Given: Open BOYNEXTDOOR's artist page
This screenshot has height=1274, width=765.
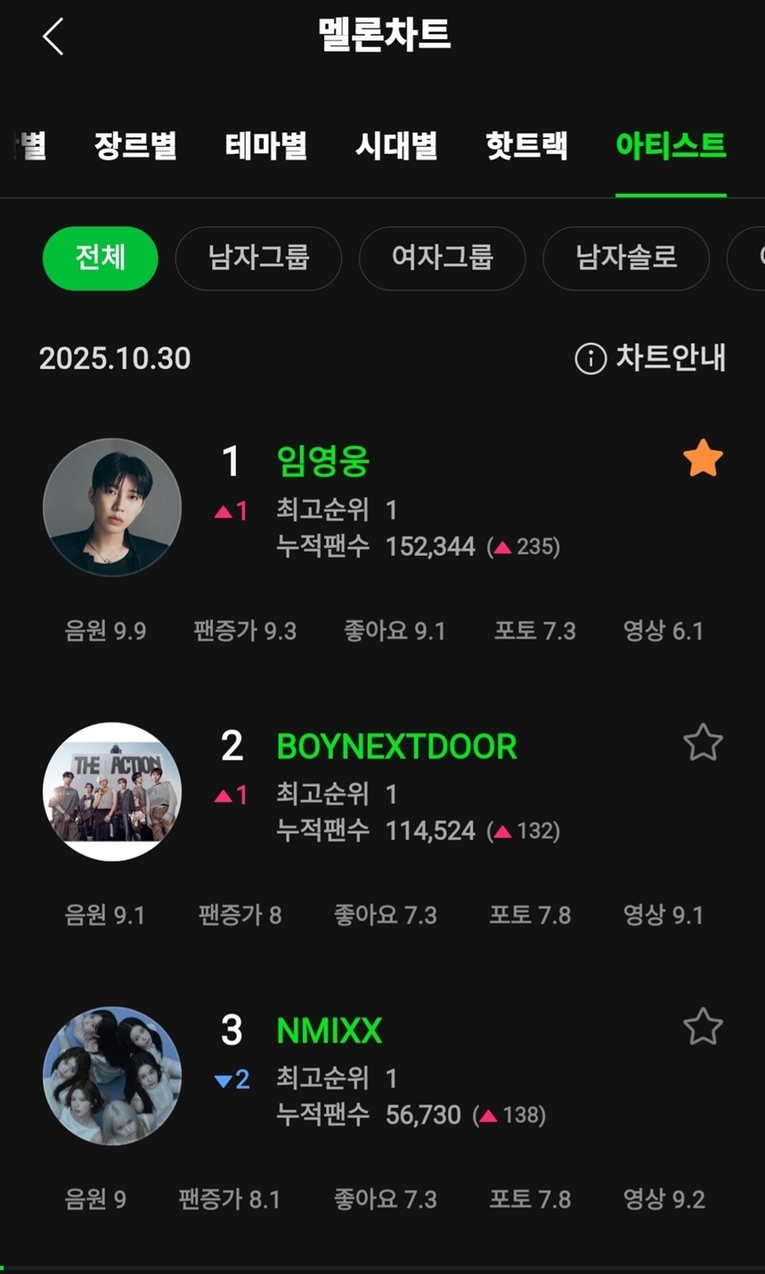Looking at the screenshot, I should click(x=396, y=746).
